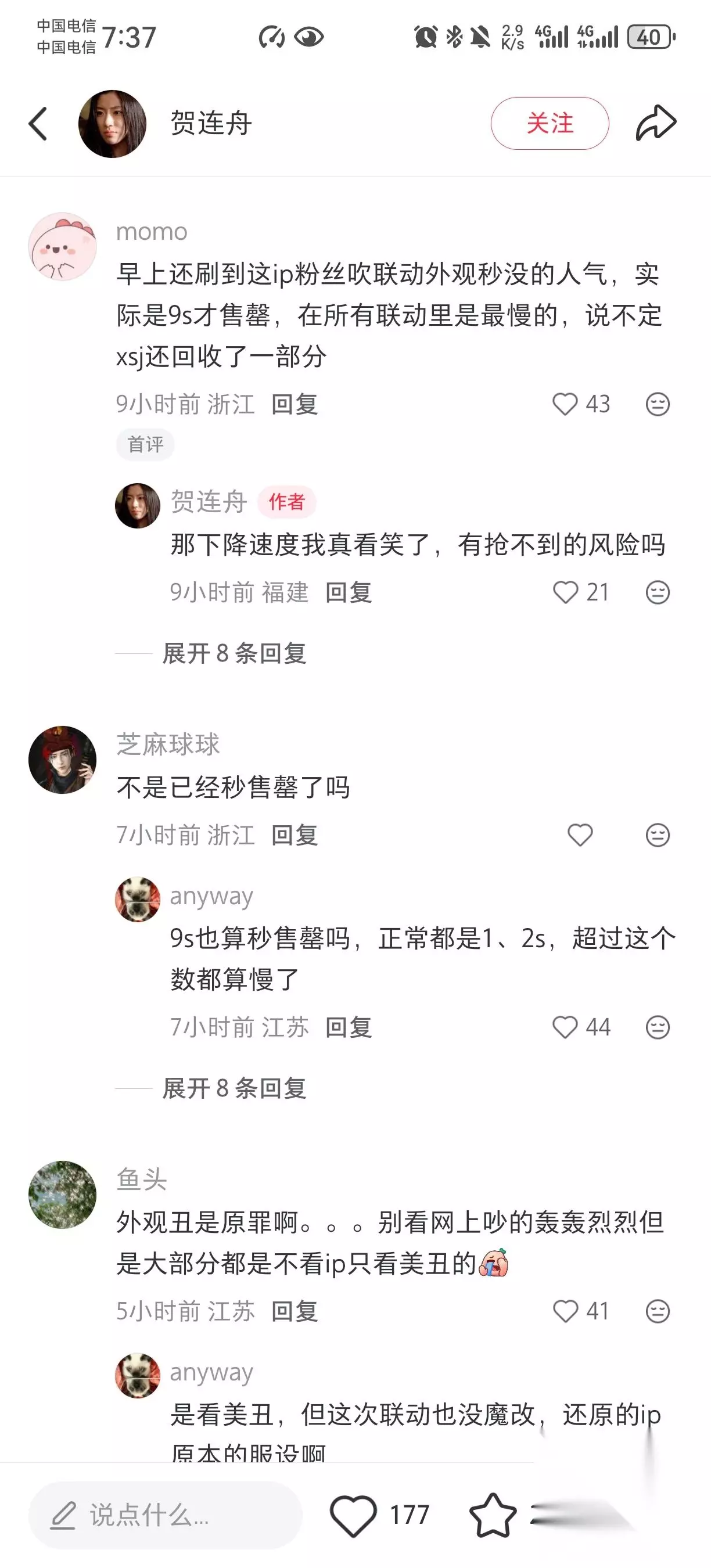Follow 贺连舟 with the 关注 button
This screenshot has height=1568, width=711.
pyautogui.click(x=550, y=124)
